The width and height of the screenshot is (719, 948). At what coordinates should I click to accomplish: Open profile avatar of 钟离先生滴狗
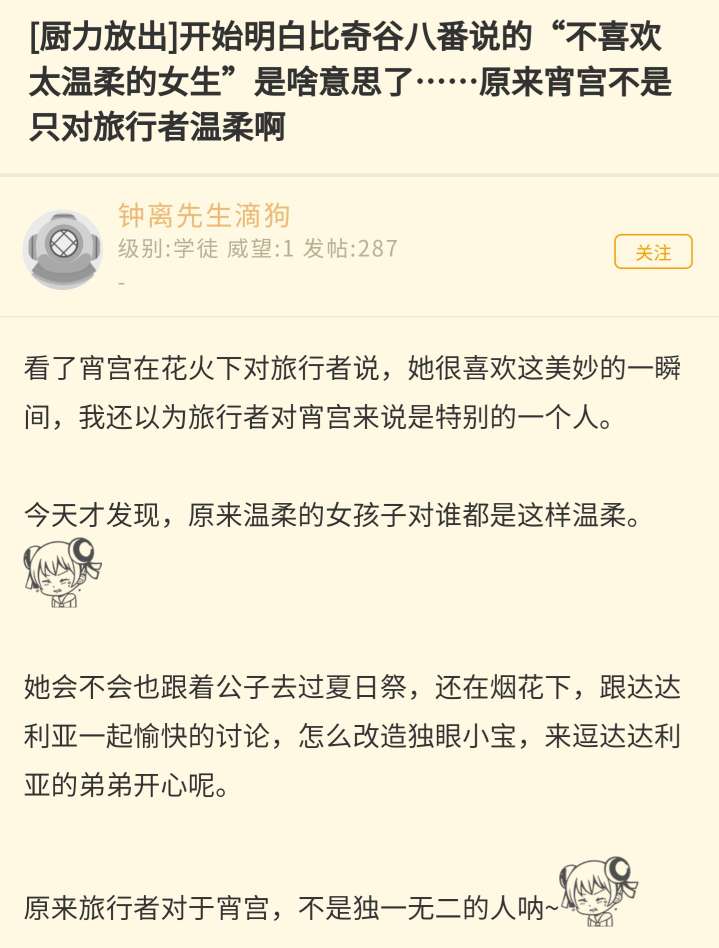(x=63, y=249)
